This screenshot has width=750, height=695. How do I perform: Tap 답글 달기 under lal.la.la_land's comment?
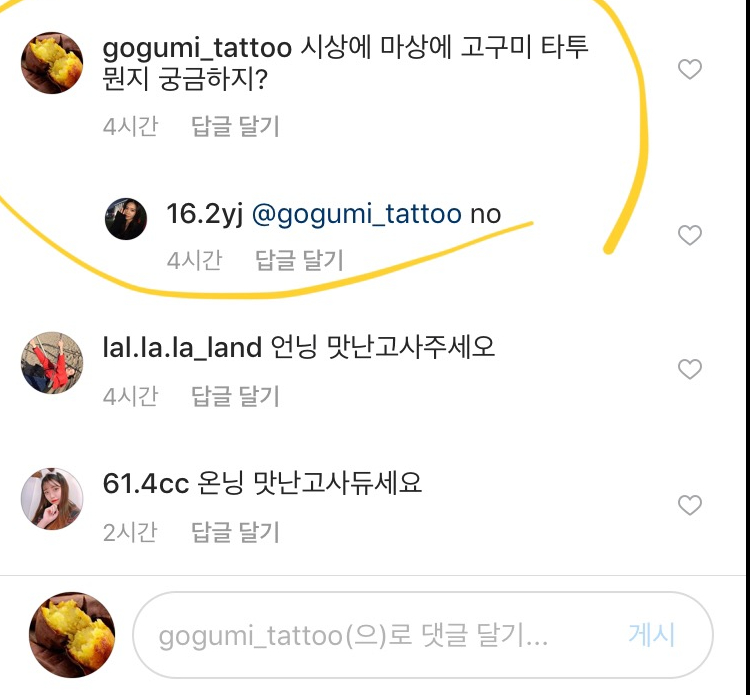click(x=235, y=396)
